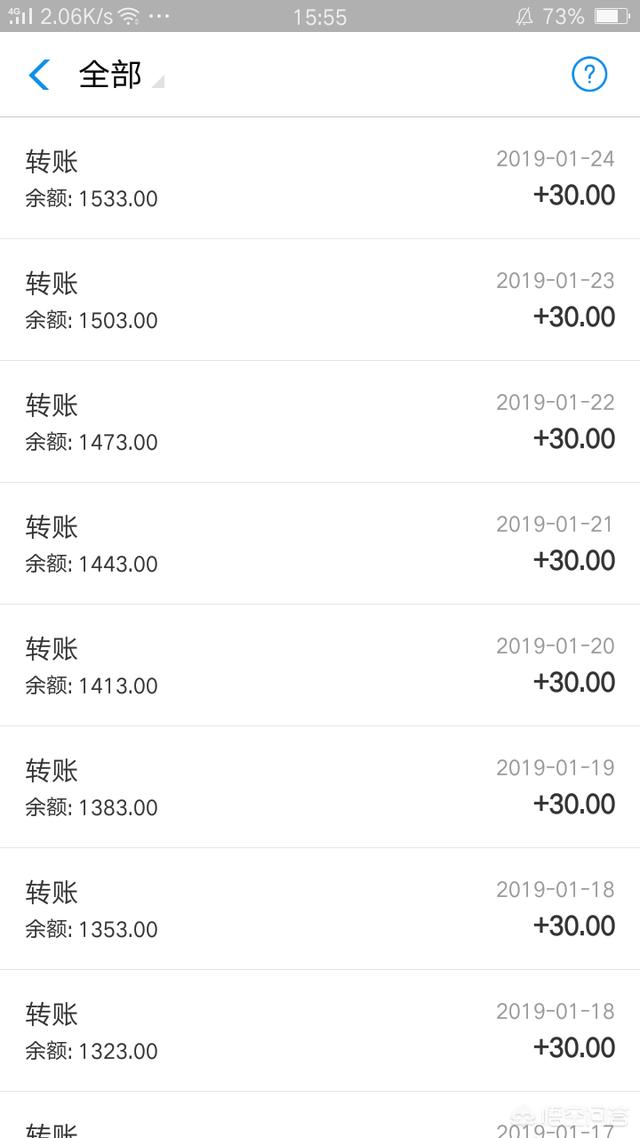Select the transfer with balance 1443.00

320,544
